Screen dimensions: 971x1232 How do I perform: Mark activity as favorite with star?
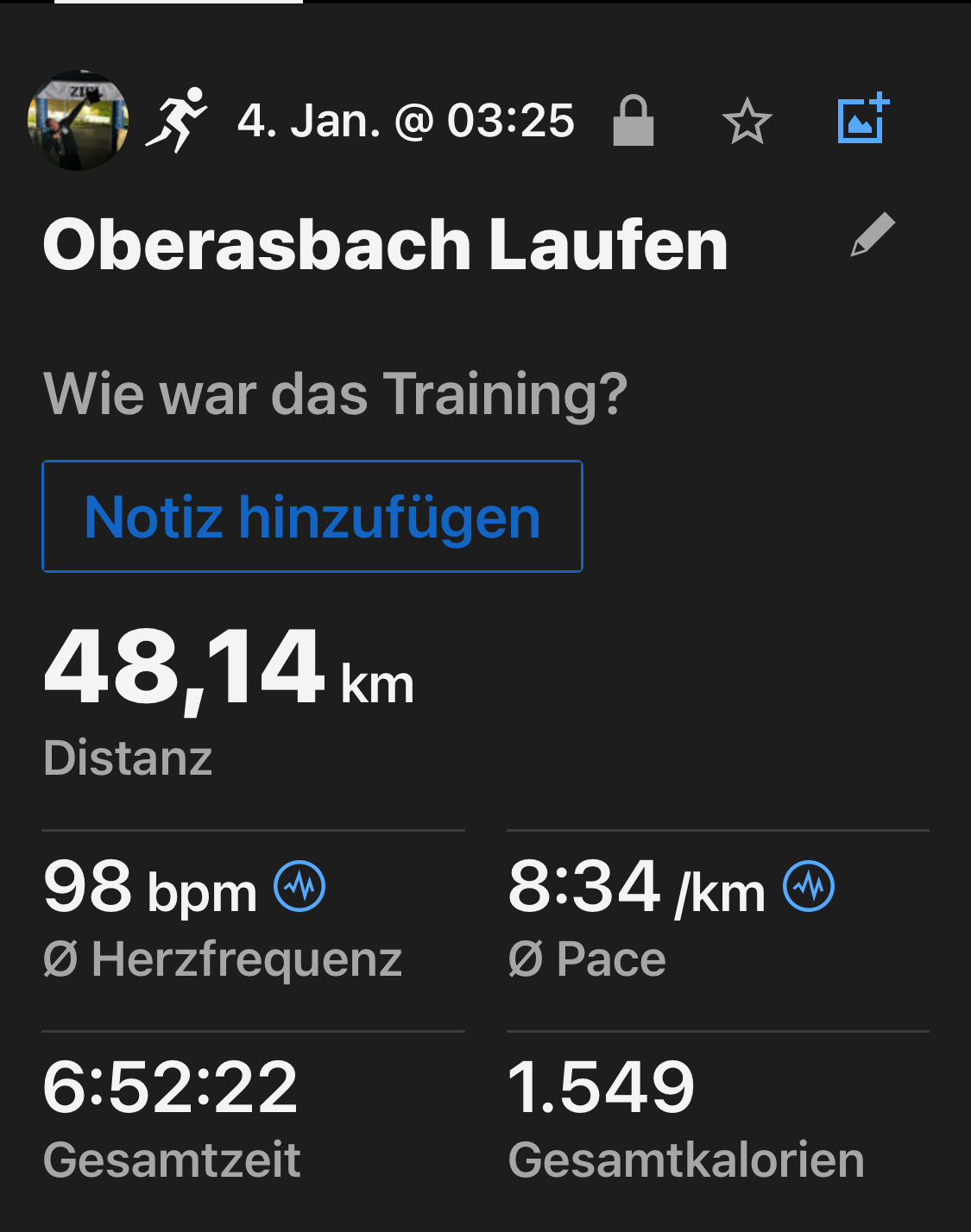[747, 122]
